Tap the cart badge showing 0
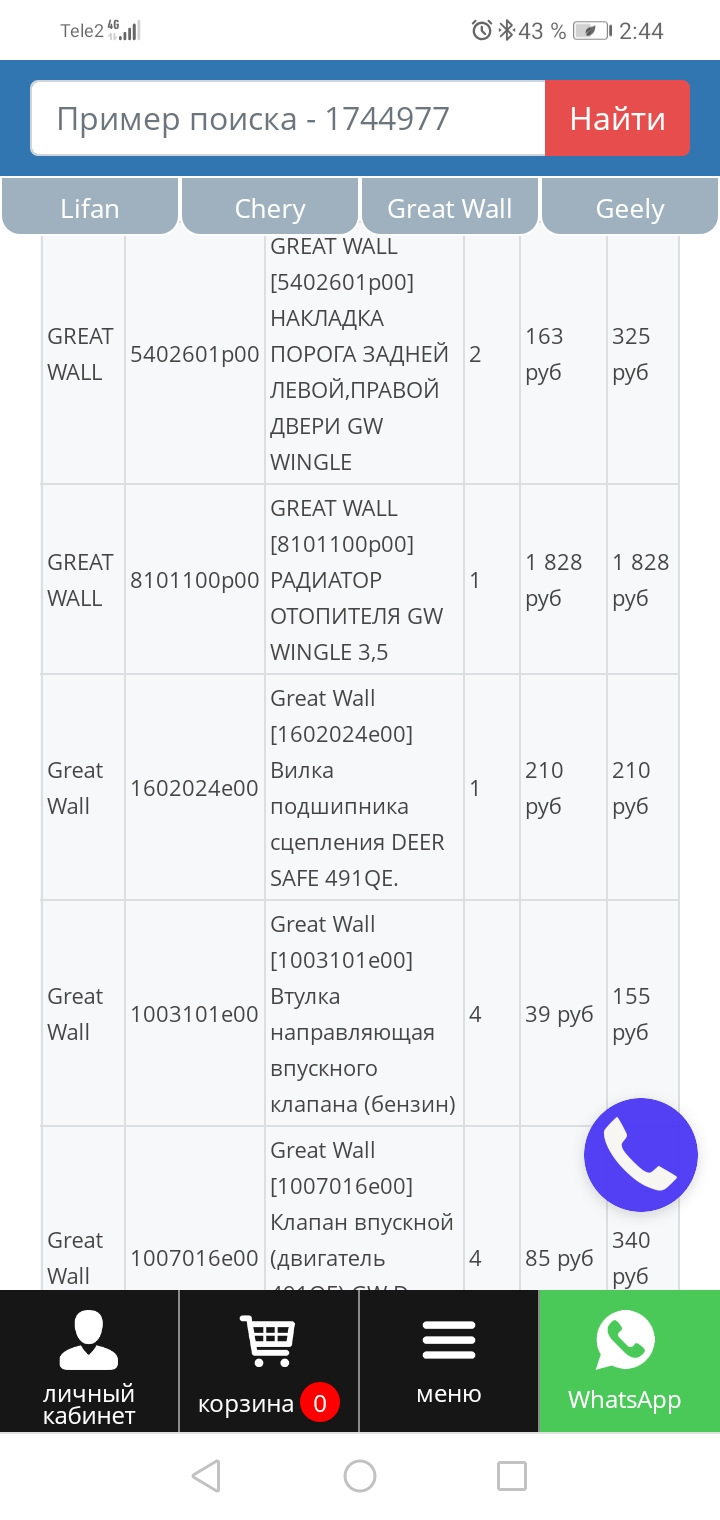Screen dimensions: 720x1520 click(x=320, y=1403)
